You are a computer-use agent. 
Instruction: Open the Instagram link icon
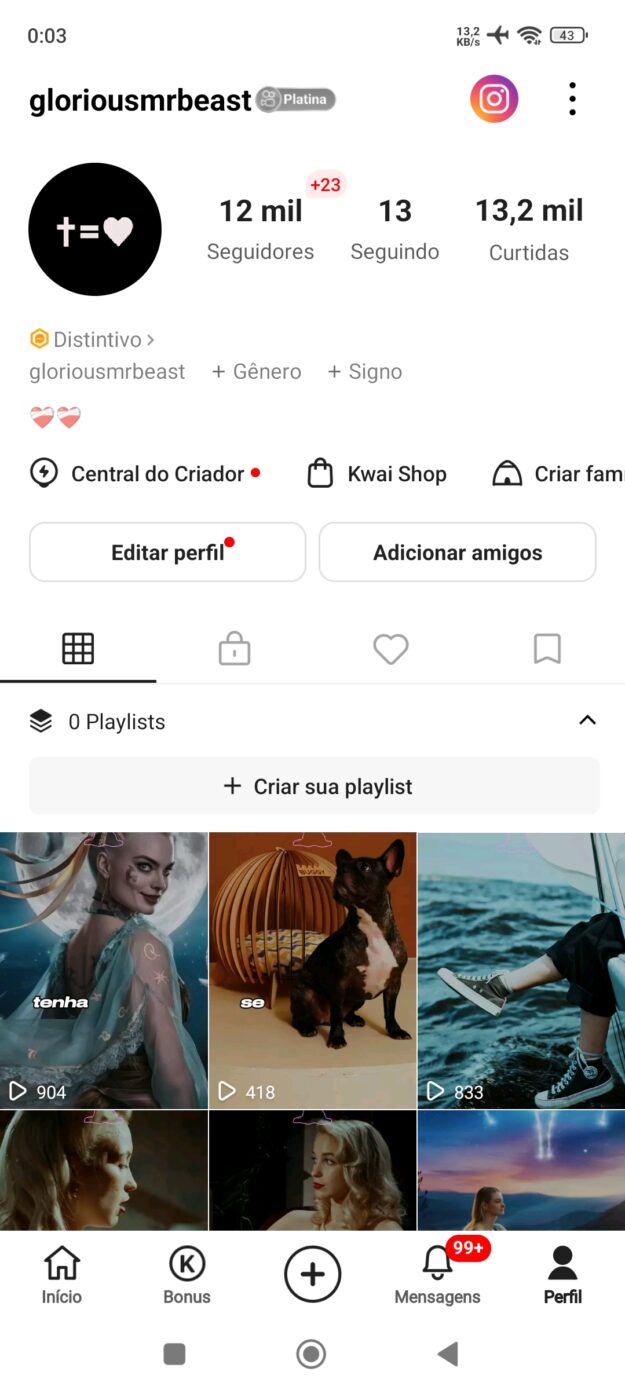click(x=494, y=99)
